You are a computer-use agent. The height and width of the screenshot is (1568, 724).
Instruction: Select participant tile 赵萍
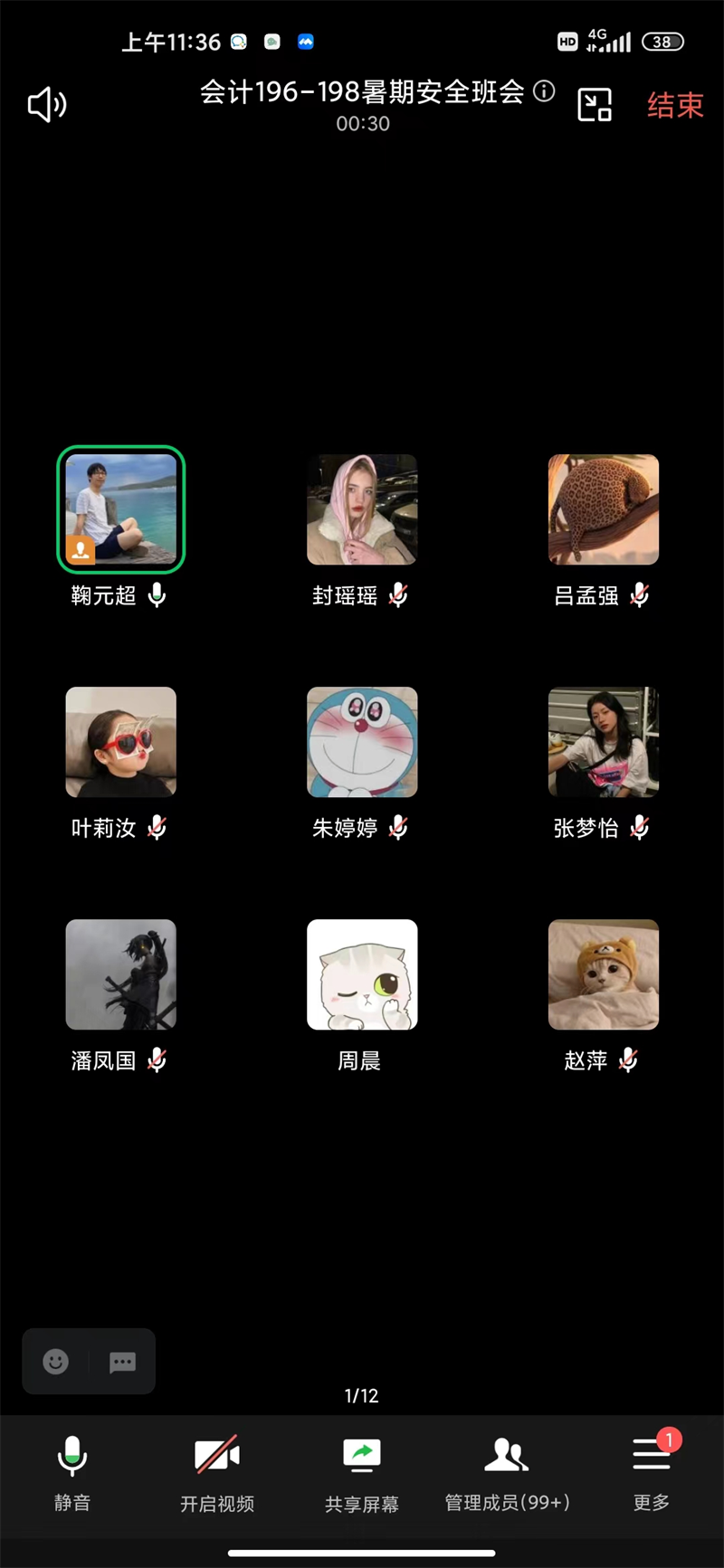point(604,974)
